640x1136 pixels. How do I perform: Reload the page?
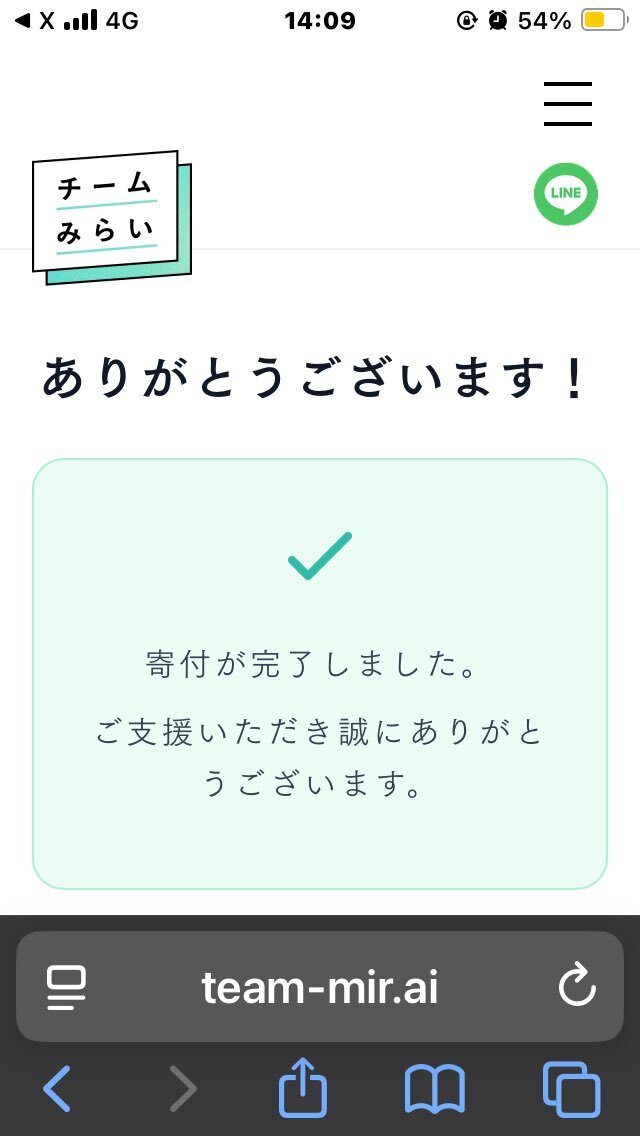tap(577, 987)
